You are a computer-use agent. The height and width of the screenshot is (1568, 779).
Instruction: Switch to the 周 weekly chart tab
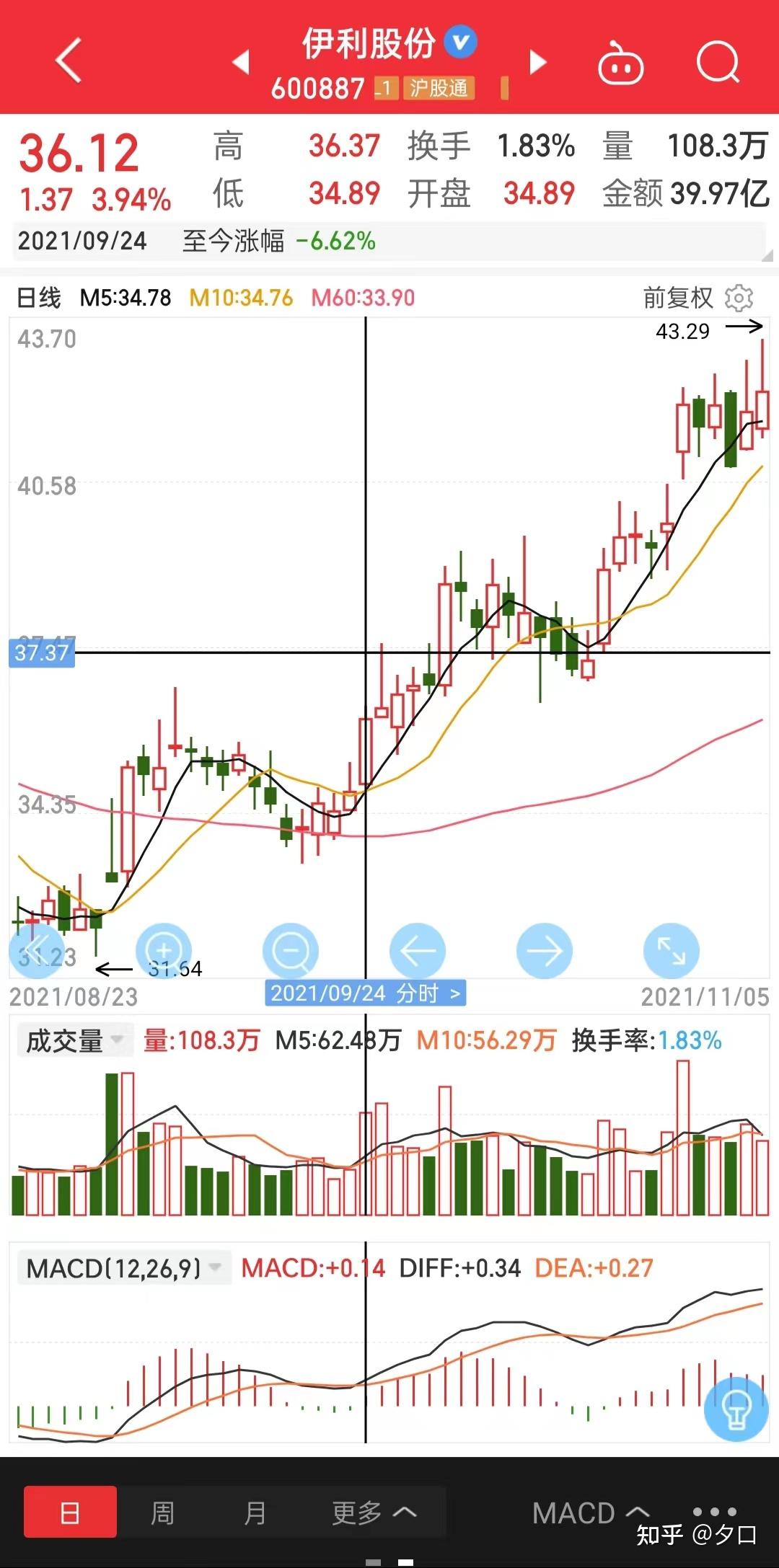[x=163, y=1512]
